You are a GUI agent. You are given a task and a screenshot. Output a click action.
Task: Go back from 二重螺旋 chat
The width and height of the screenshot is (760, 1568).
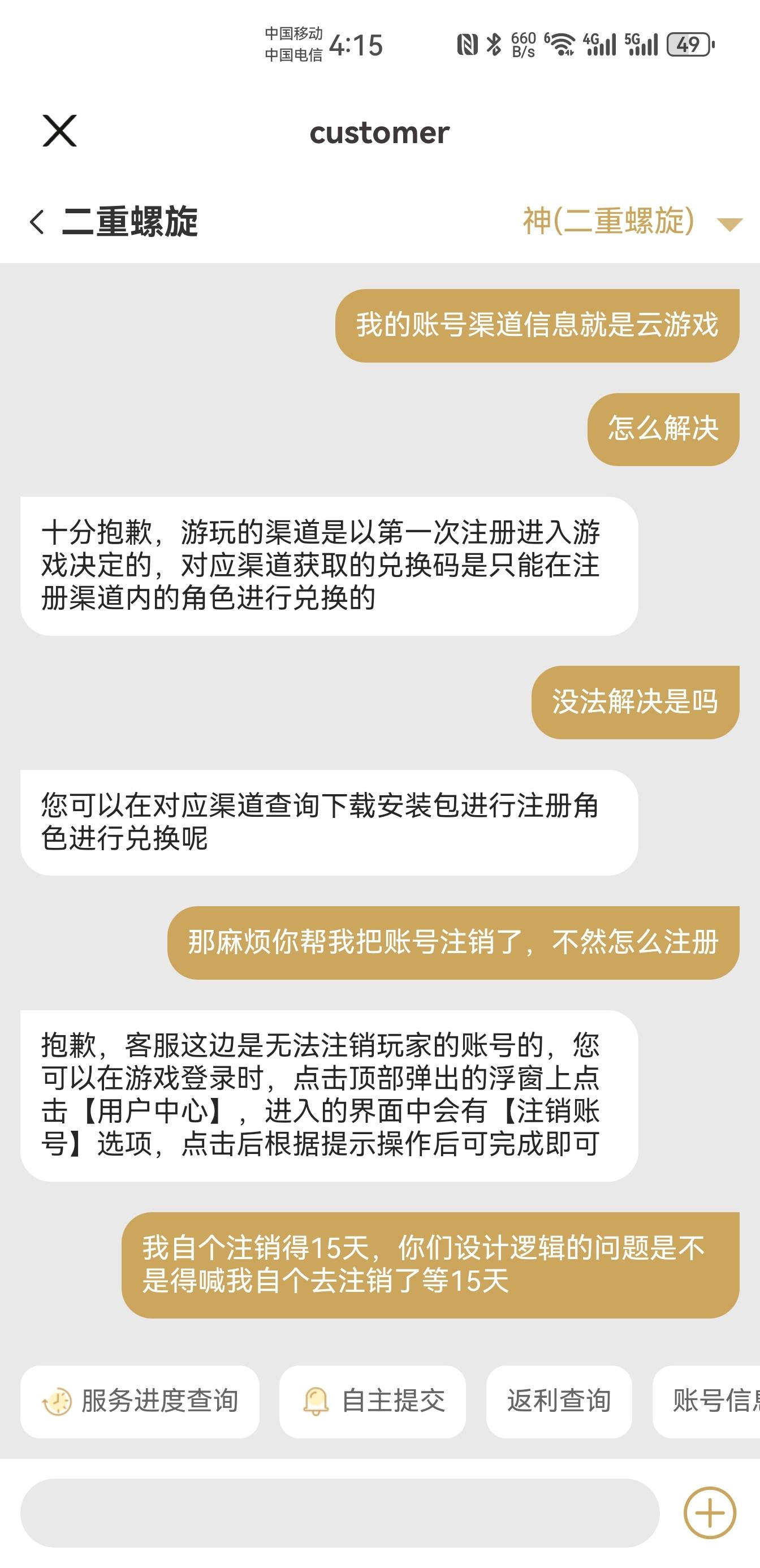[x=38, y=222]
